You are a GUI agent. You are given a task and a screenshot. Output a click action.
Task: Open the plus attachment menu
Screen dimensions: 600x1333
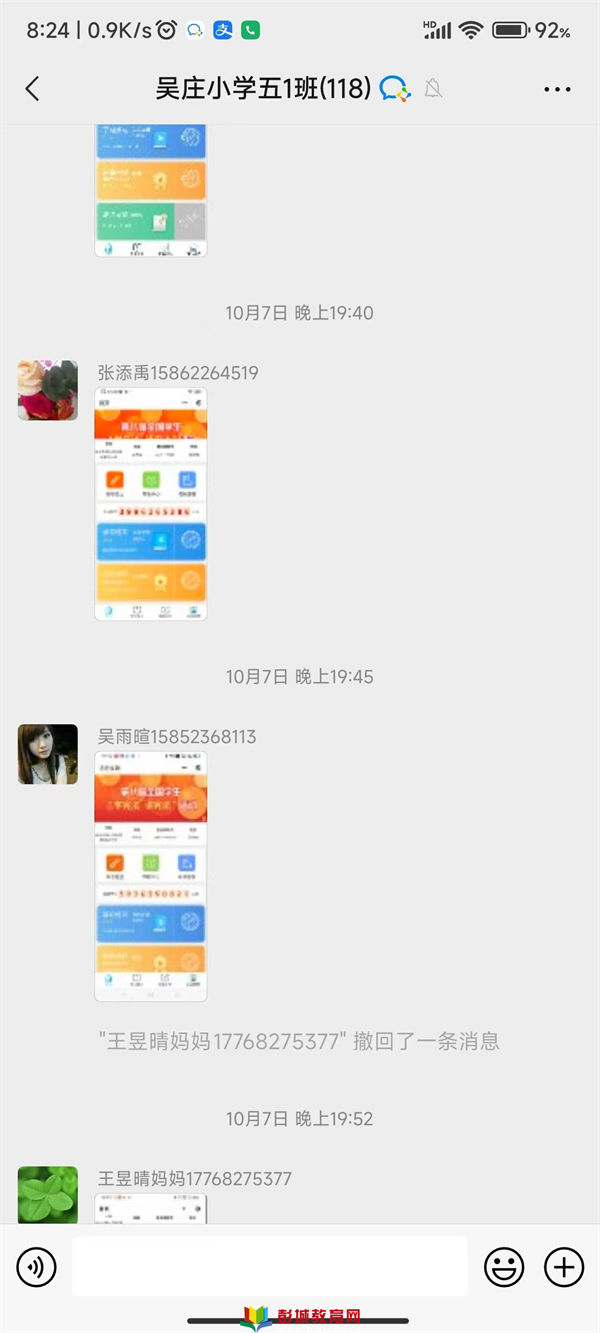point(564,1268)
